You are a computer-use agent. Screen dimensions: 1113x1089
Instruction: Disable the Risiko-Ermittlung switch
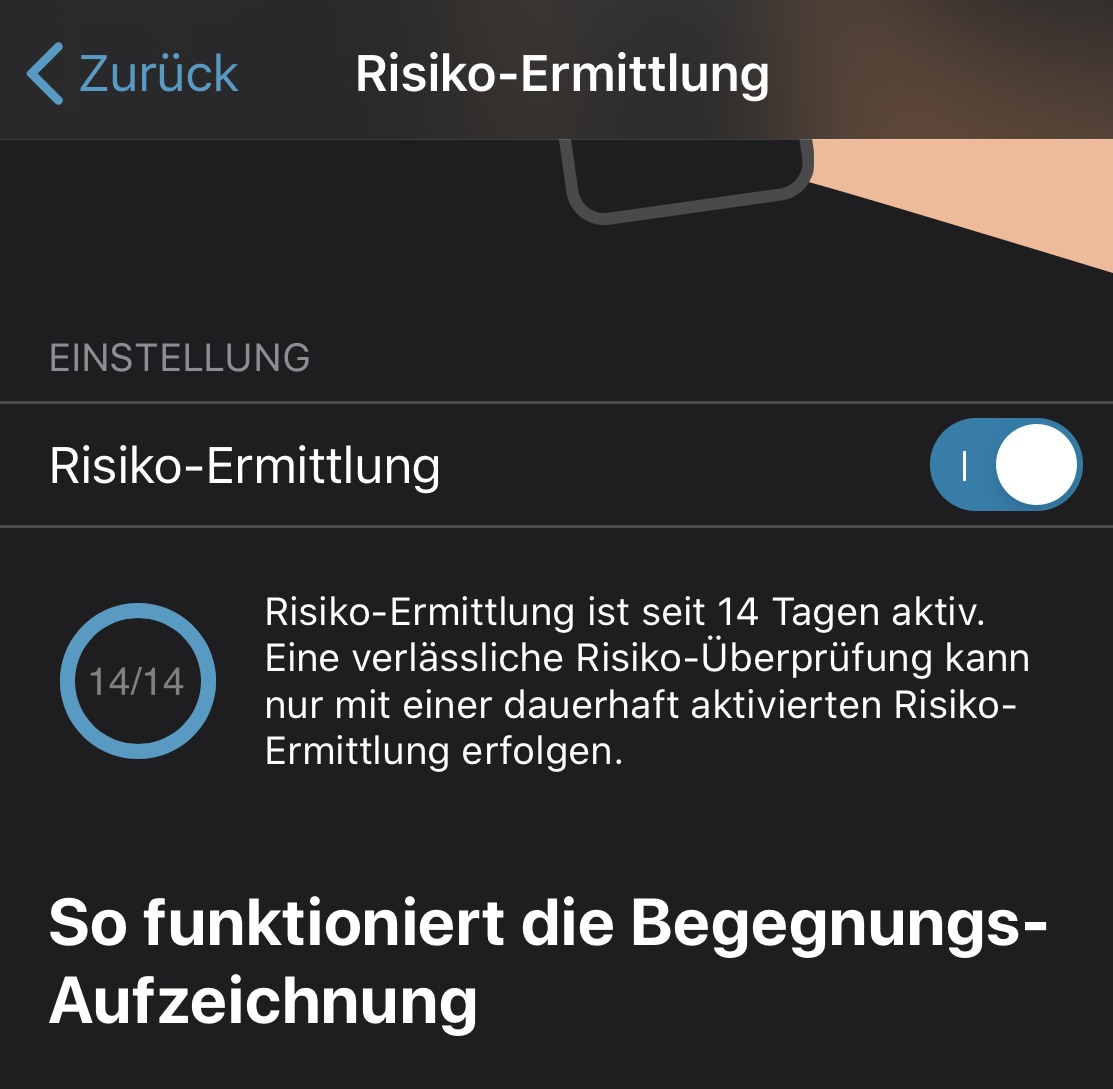1005,465
